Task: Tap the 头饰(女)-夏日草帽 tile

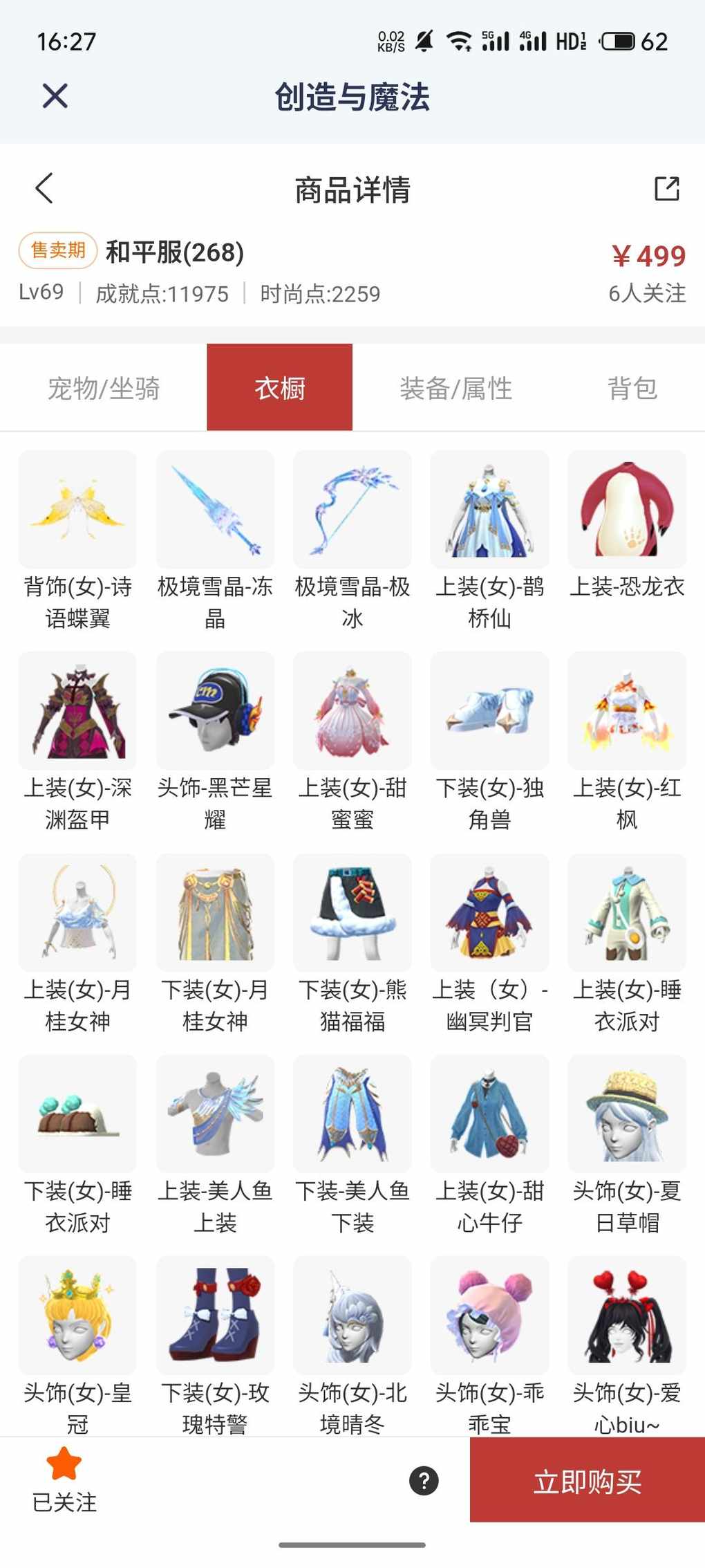Action: 627,1114
